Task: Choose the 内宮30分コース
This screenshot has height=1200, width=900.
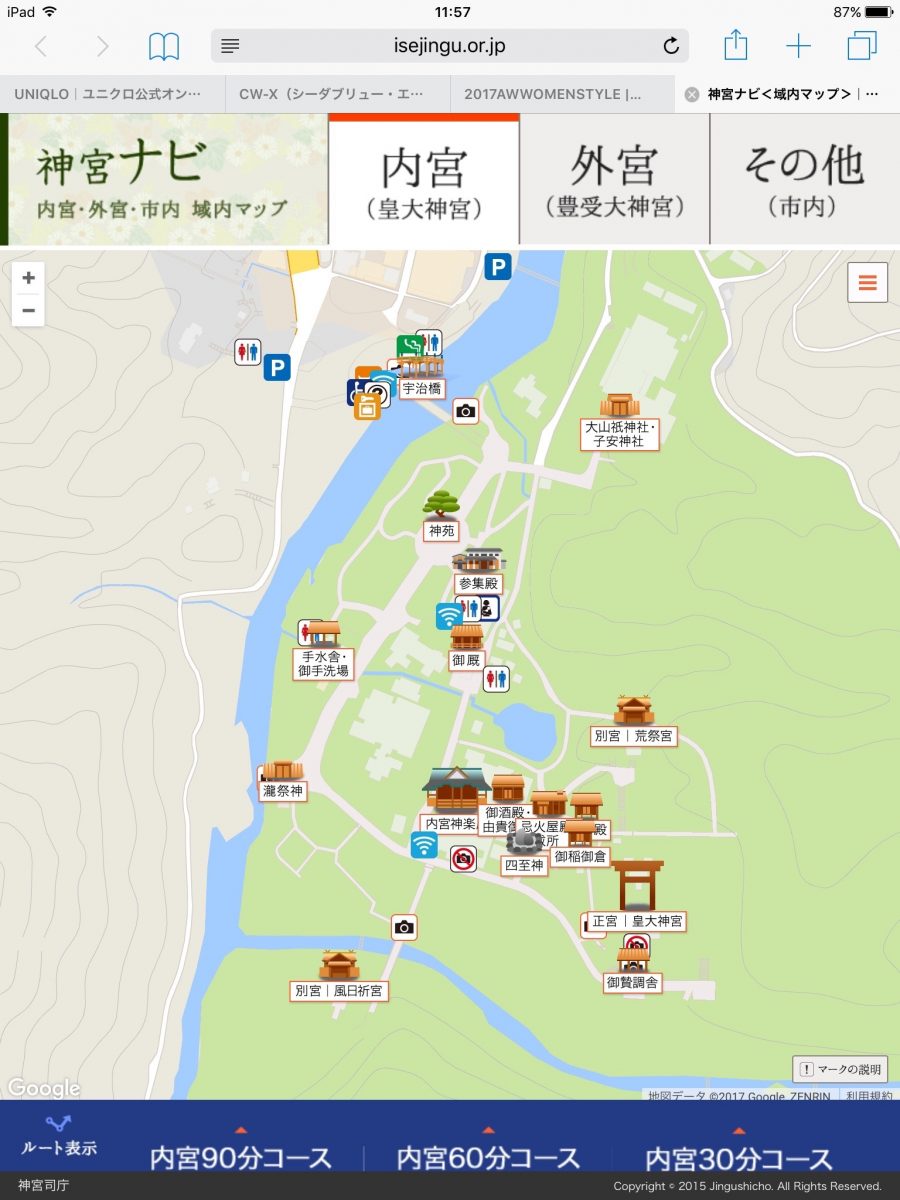Action: coord(738,1155)
